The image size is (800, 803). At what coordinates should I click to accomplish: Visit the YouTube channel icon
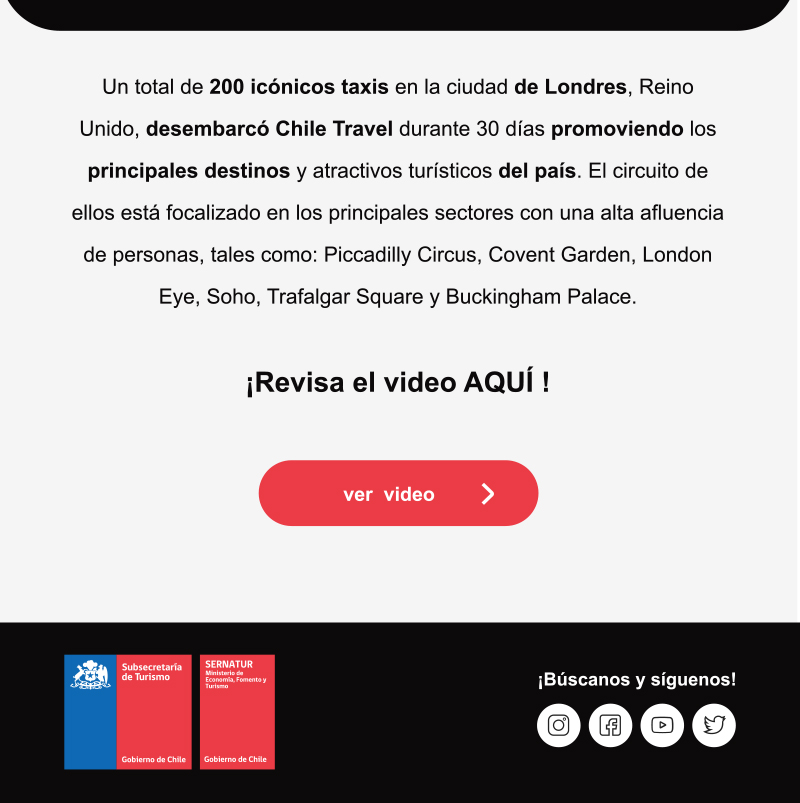click(x=662, y=725)
